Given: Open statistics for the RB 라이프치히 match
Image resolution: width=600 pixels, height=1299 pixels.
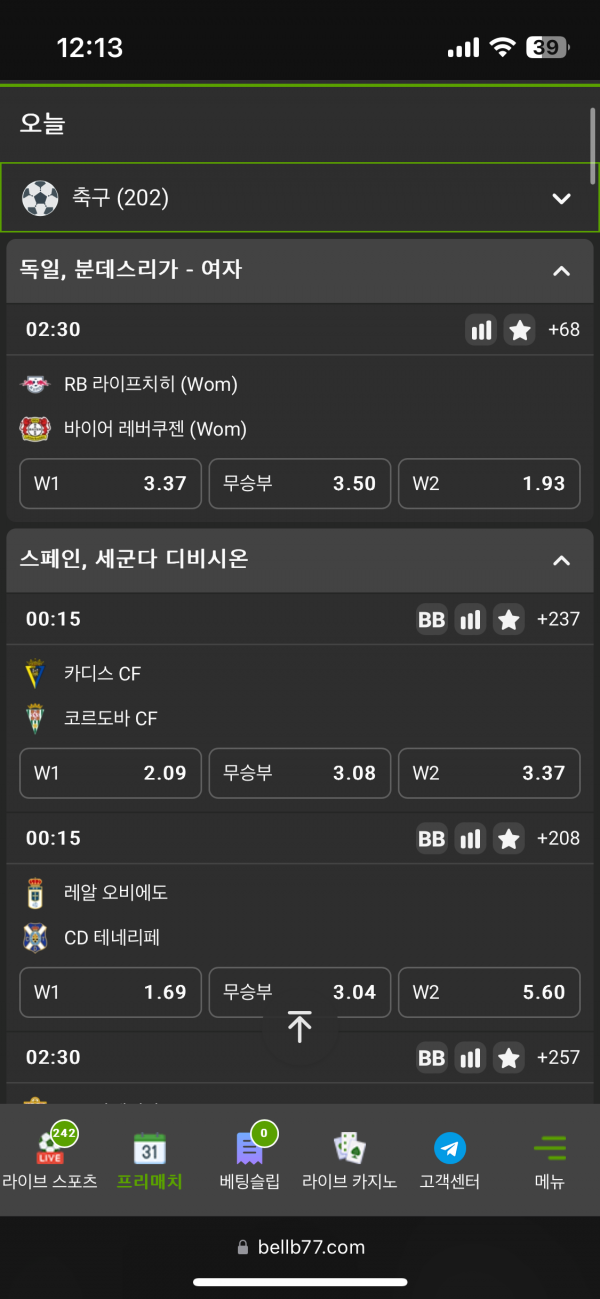Looking at the screenshot, I should pos(481,330).
